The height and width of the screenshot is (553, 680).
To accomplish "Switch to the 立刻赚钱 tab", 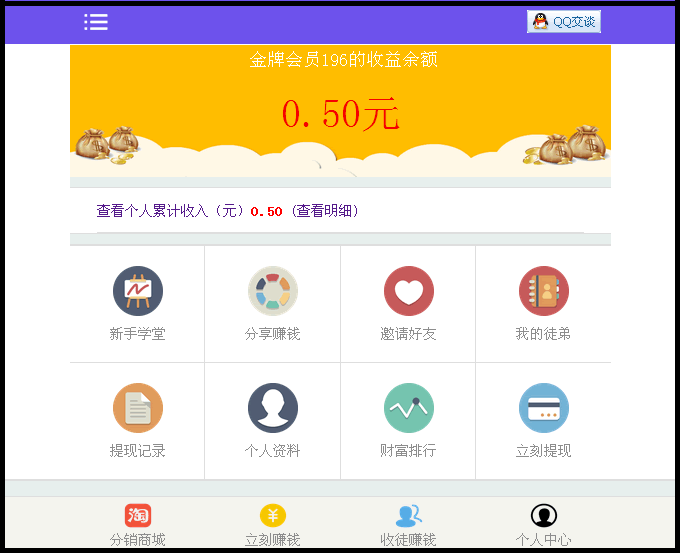I will coord(273,524).
